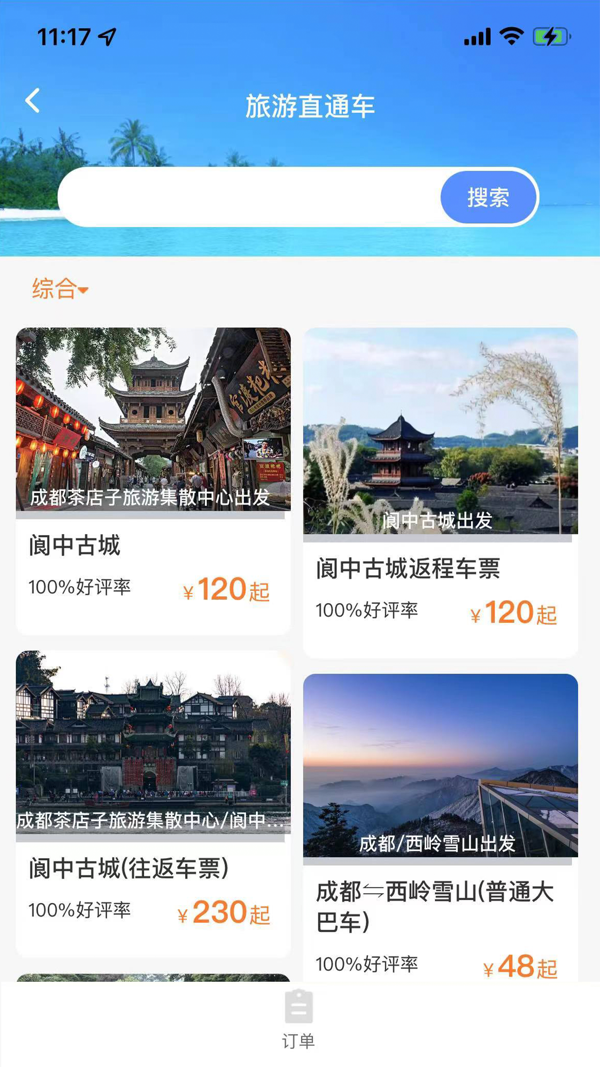Image resolution: width=600 pixels, height=1067 pixels.
Task: View 阆中古城(往返车票) card
Action: click(x=153, y=803)
